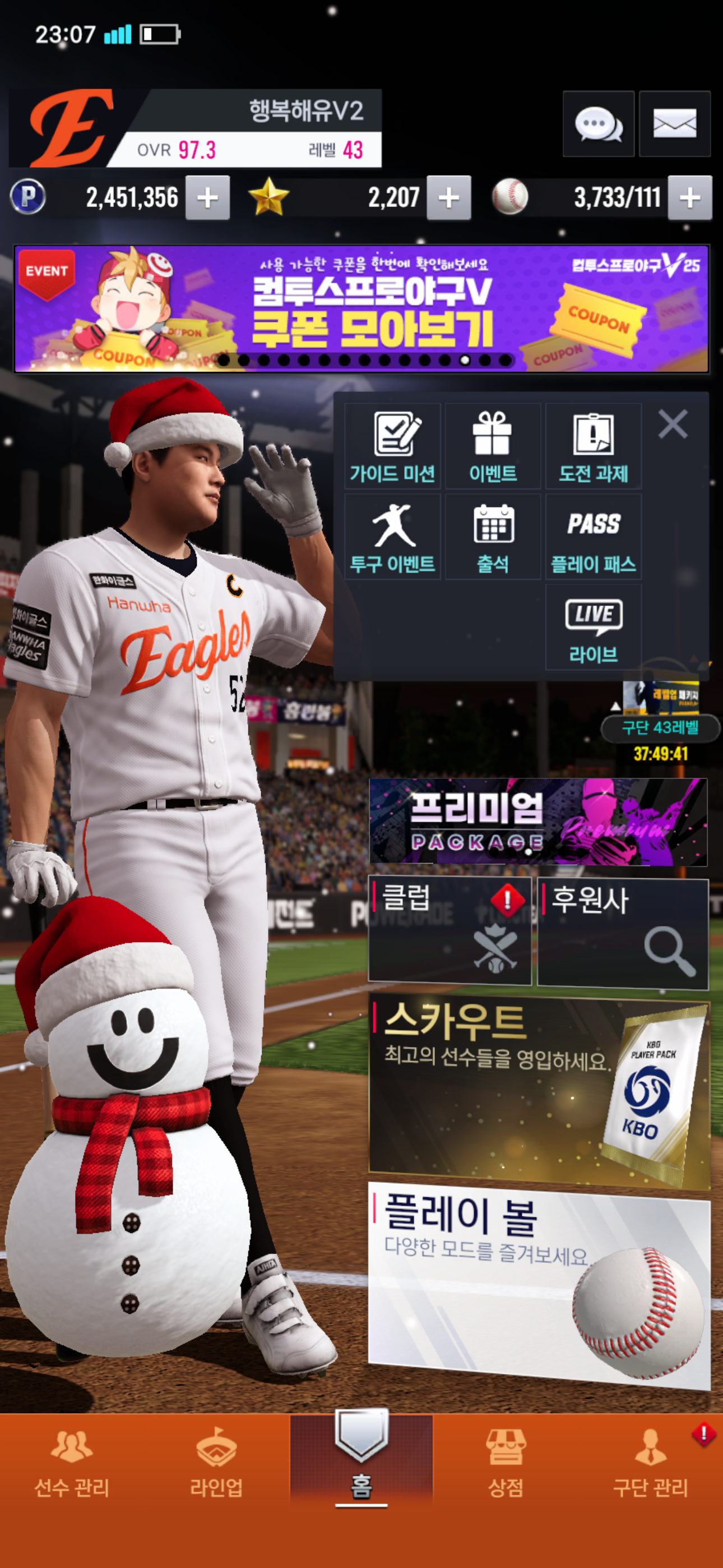Screen dimensions: 723x1568
Task: Open the 클럽 card
Action: (x=449, y=930)
